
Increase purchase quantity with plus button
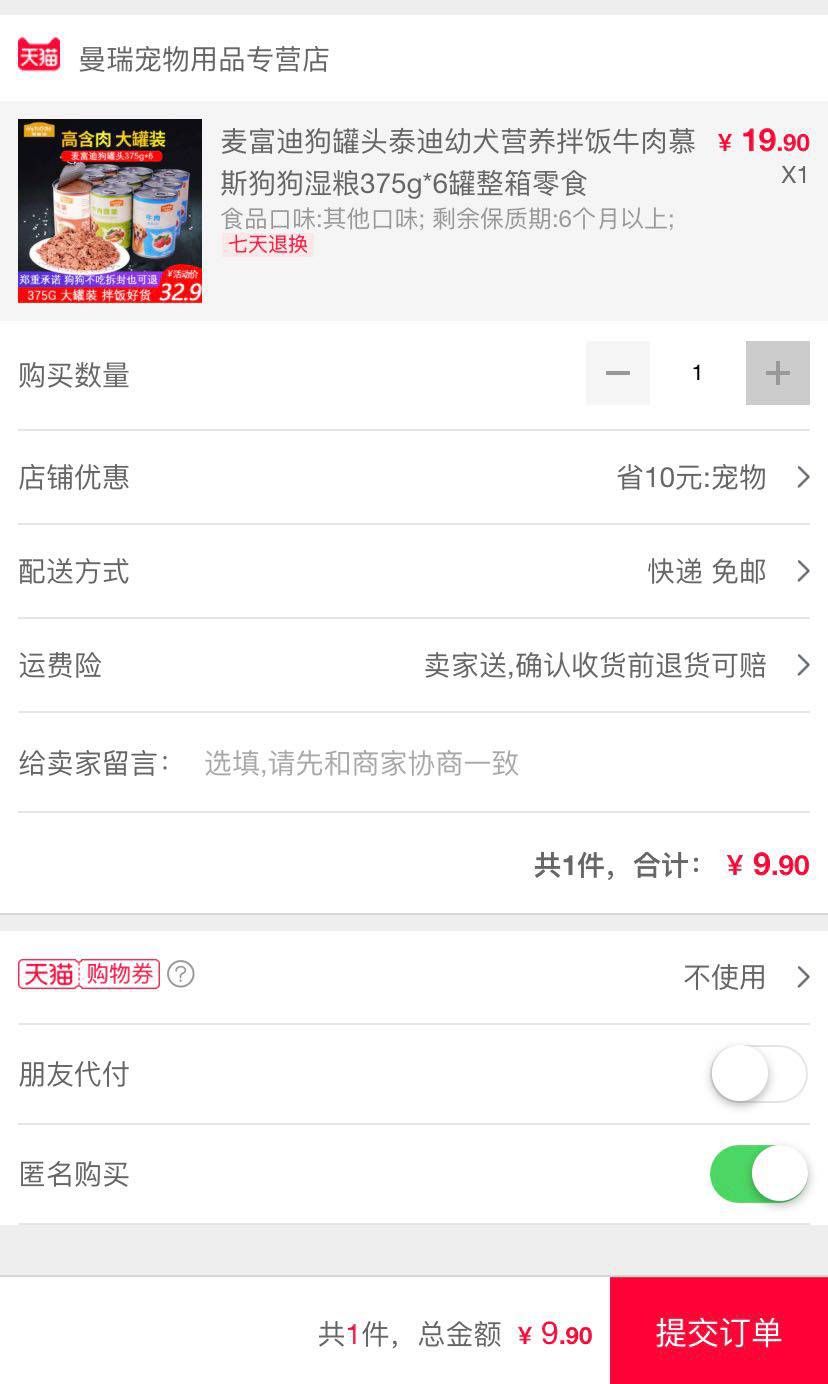(777, 373)
